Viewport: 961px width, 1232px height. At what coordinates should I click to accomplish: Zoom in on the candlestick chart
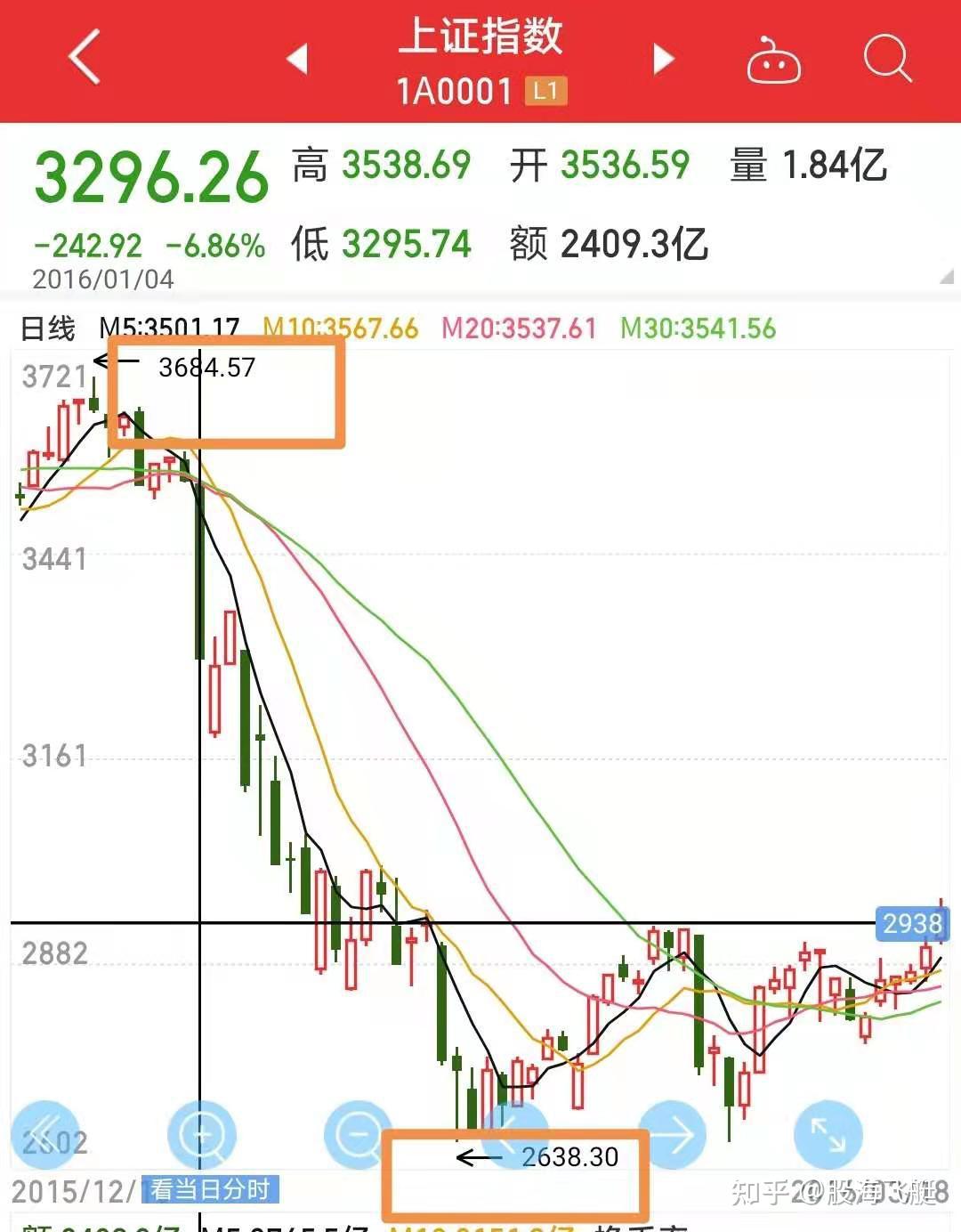point(200,1133)
